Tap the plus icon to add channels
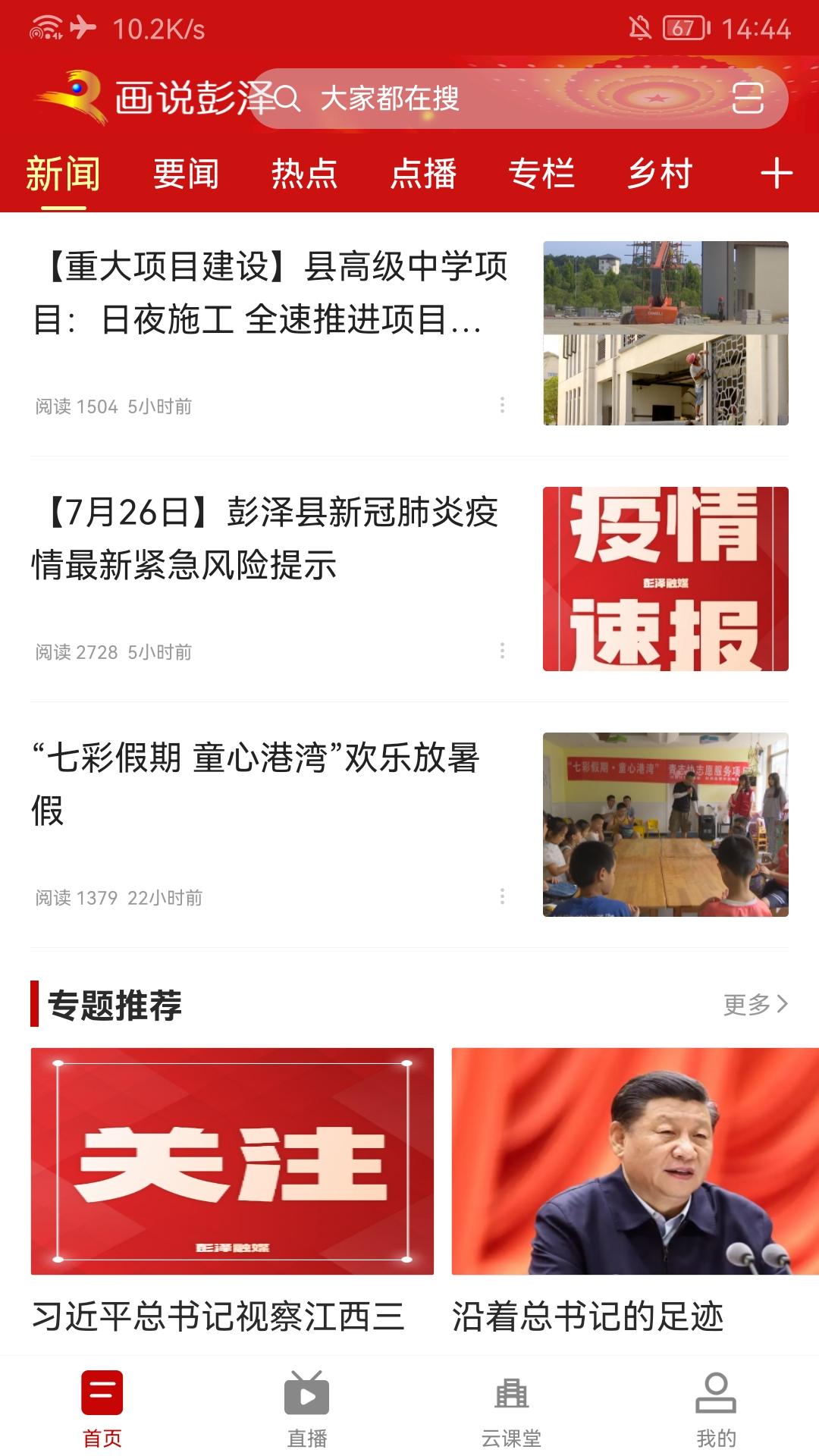 pyautogui.click(x=777, y=174)
